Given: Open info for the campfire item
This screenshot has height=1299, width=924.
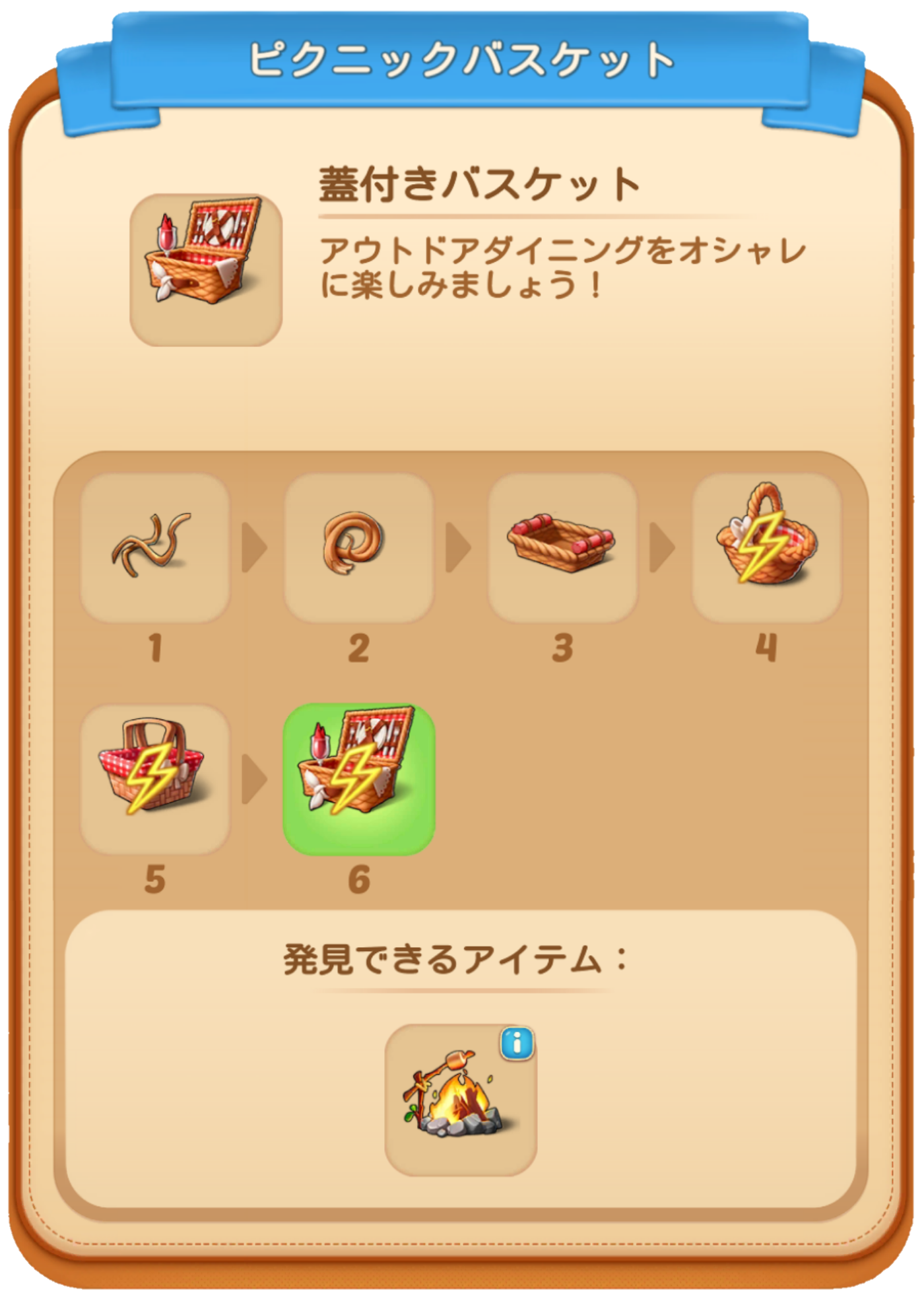Looking at the screenshot, I should (x=517, y=1044).
